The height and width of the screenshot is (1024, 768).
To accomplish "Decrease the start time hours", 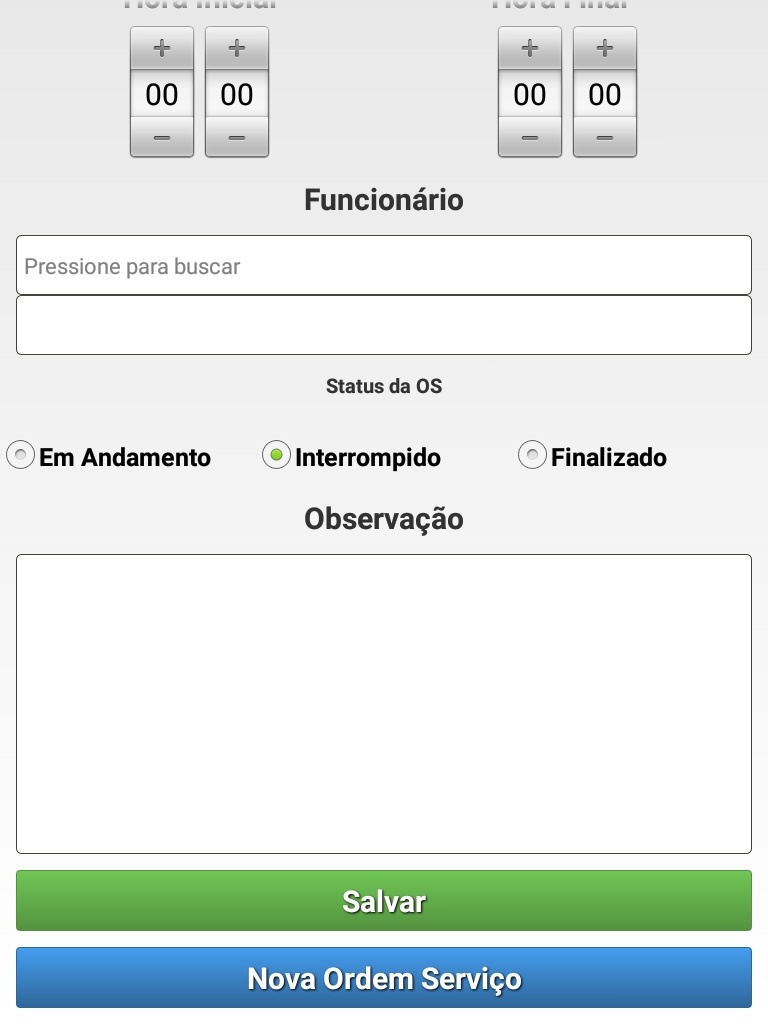I will [162, 138].
